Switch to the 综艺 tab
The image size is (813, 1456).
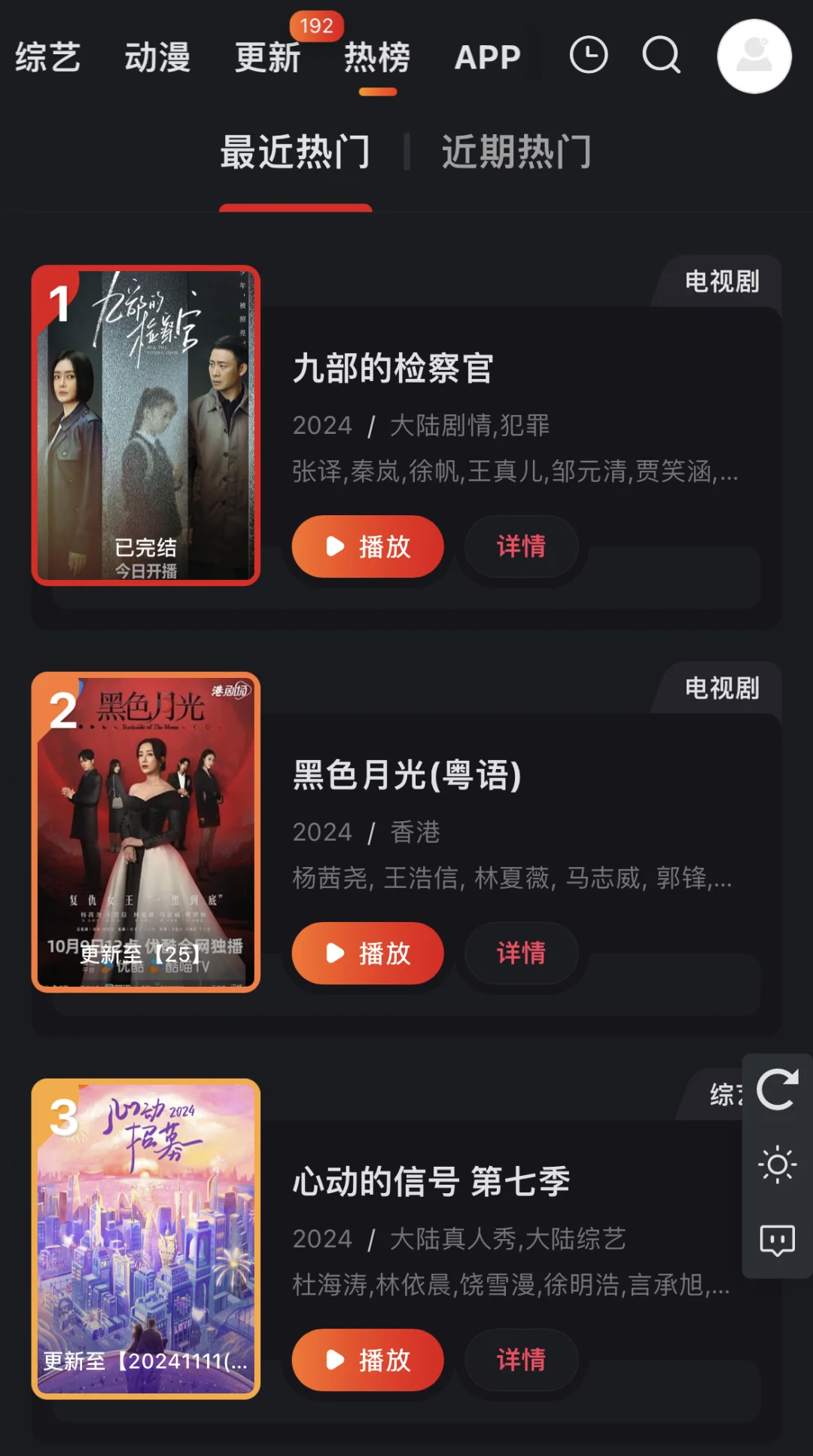[x=47, y=57]
